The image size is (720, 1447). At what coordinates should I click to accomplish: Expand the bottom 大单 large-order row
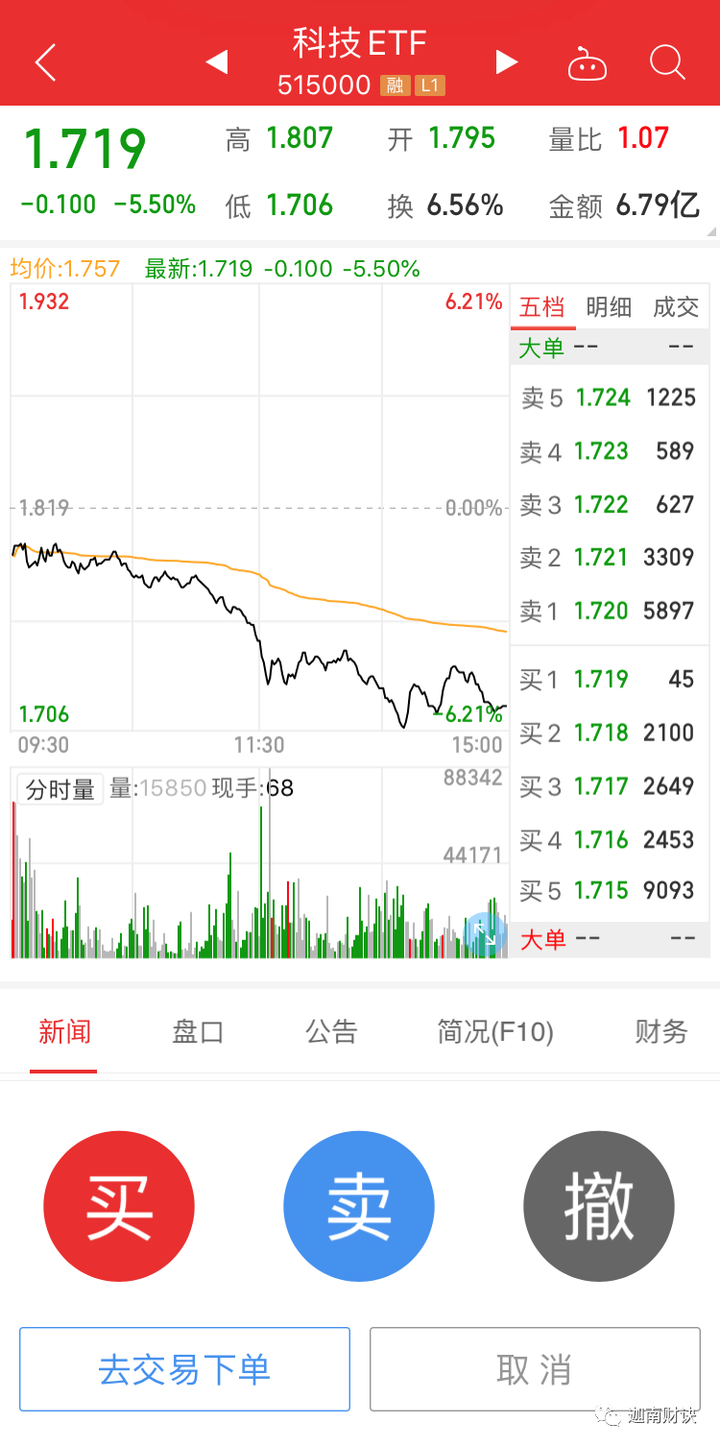click(x=609, y=939)
